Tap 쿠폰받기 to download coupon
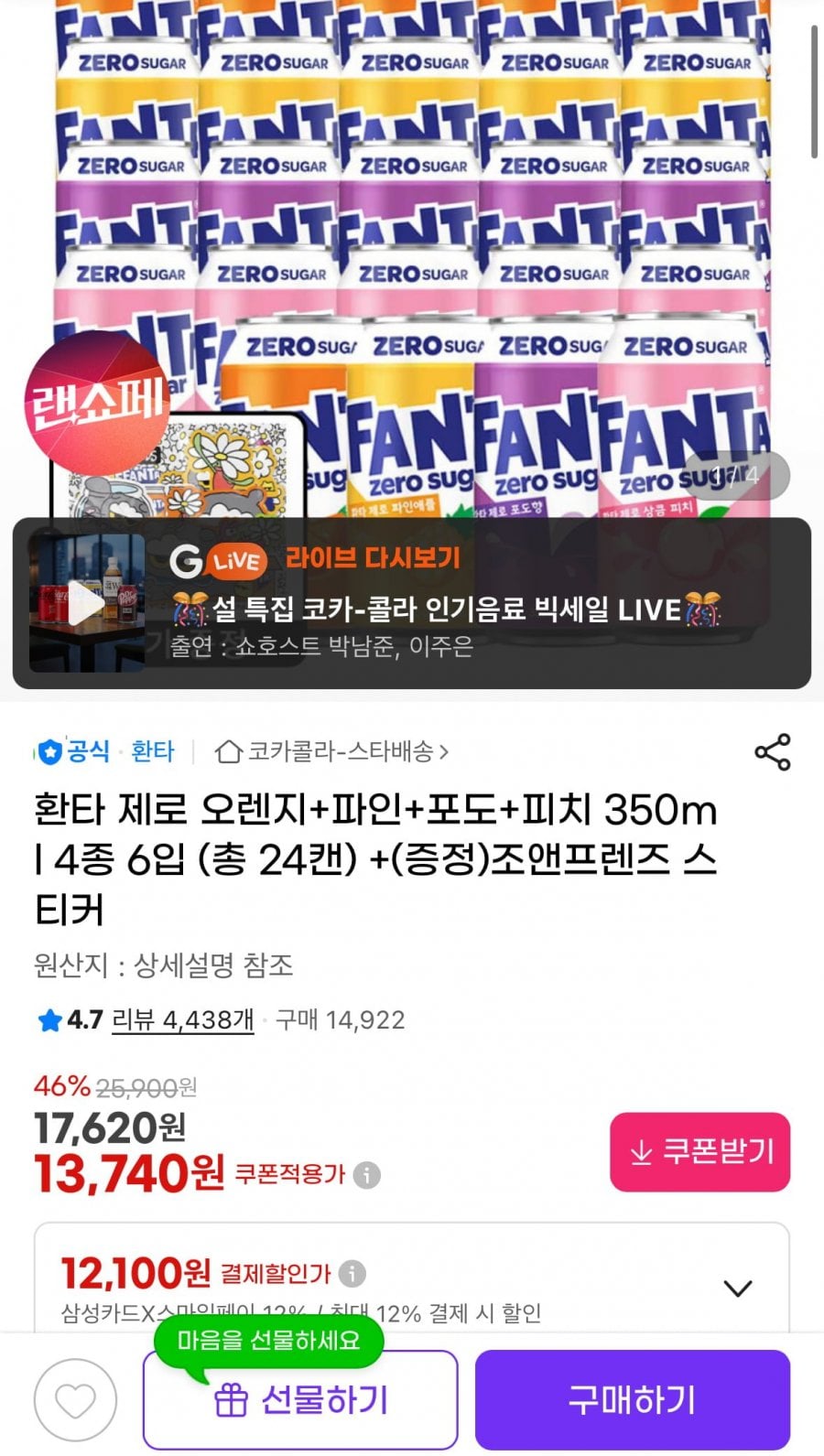Viewport: 824px width, 1456px height. [x=699, y=1151]
